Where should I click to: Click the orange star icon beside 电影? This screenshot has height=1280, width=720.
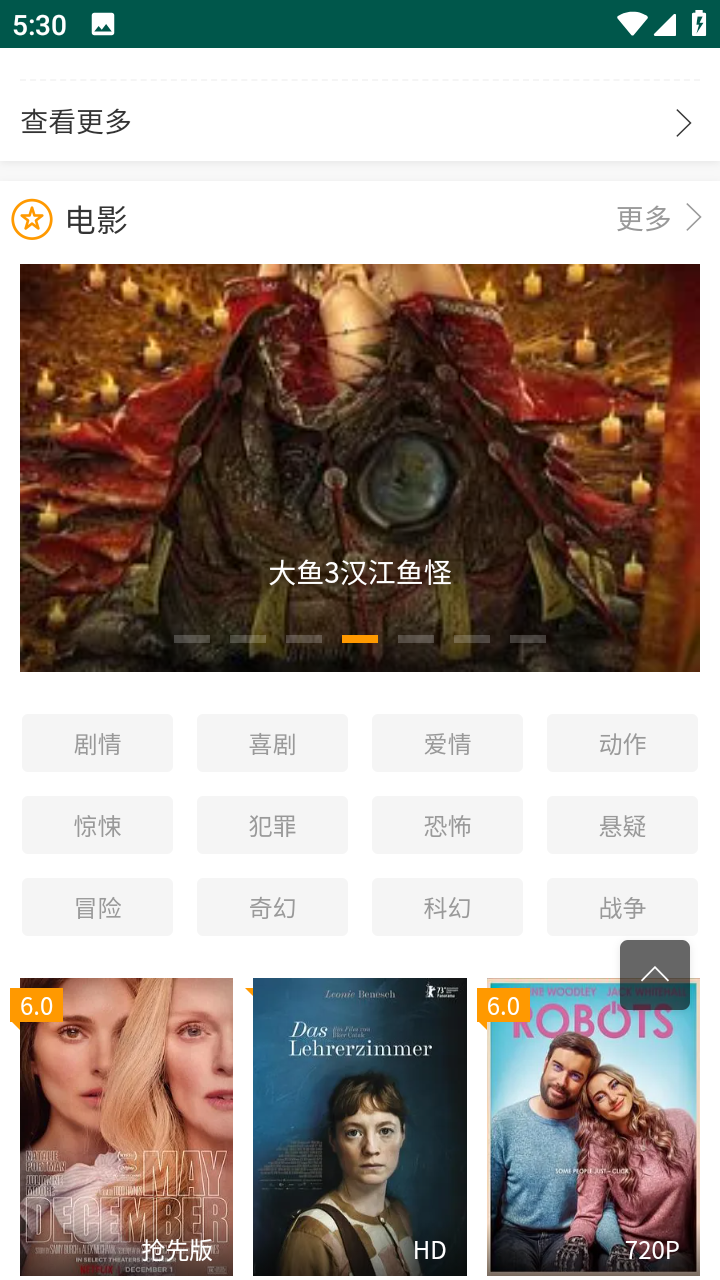pyautogui.click(x=31, y=219)
